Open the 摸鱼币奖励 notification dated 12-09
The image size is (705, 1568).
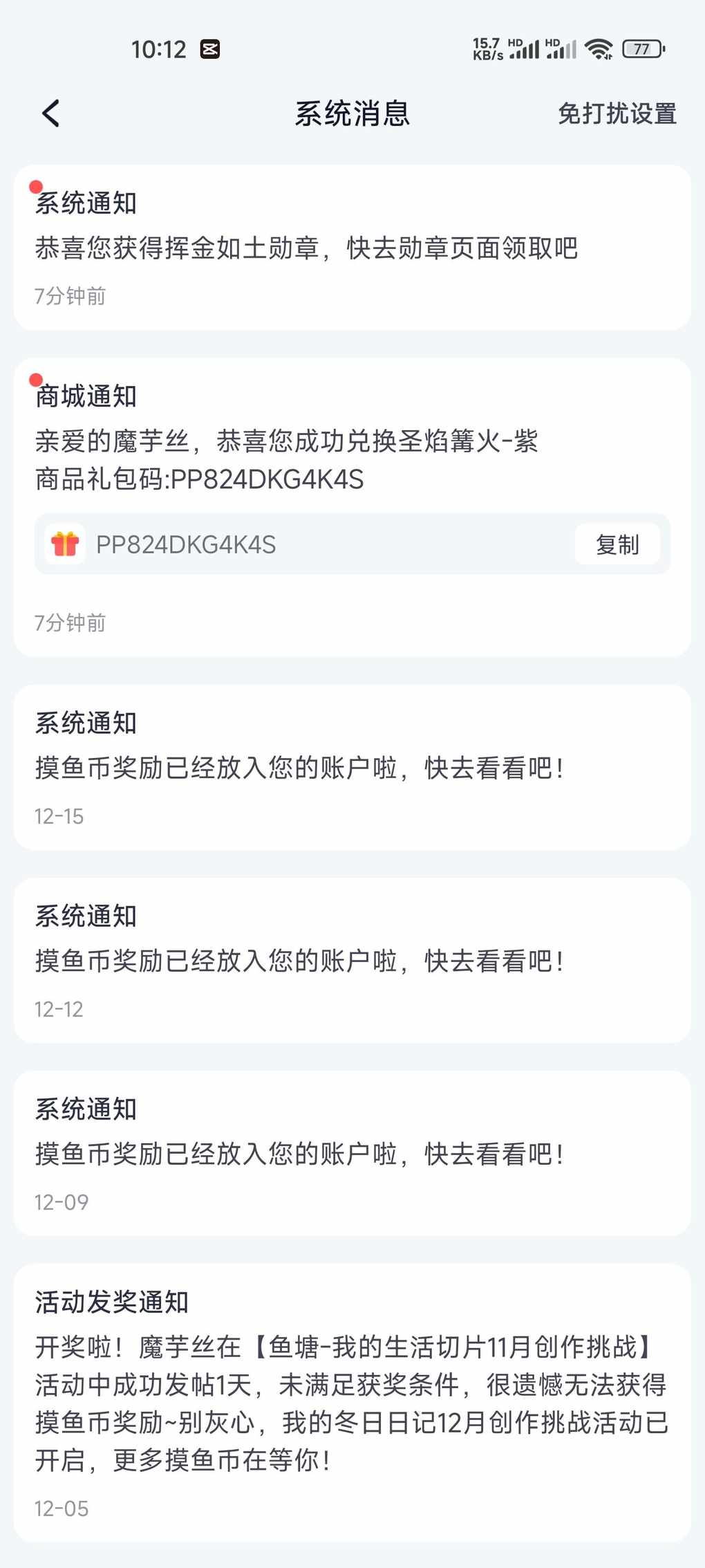click(x=352, y=1153)
